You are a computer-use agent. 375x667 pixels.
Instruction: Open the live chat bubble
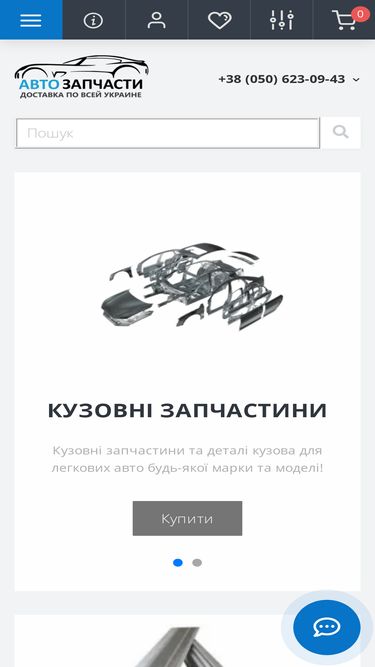[327, 627]
